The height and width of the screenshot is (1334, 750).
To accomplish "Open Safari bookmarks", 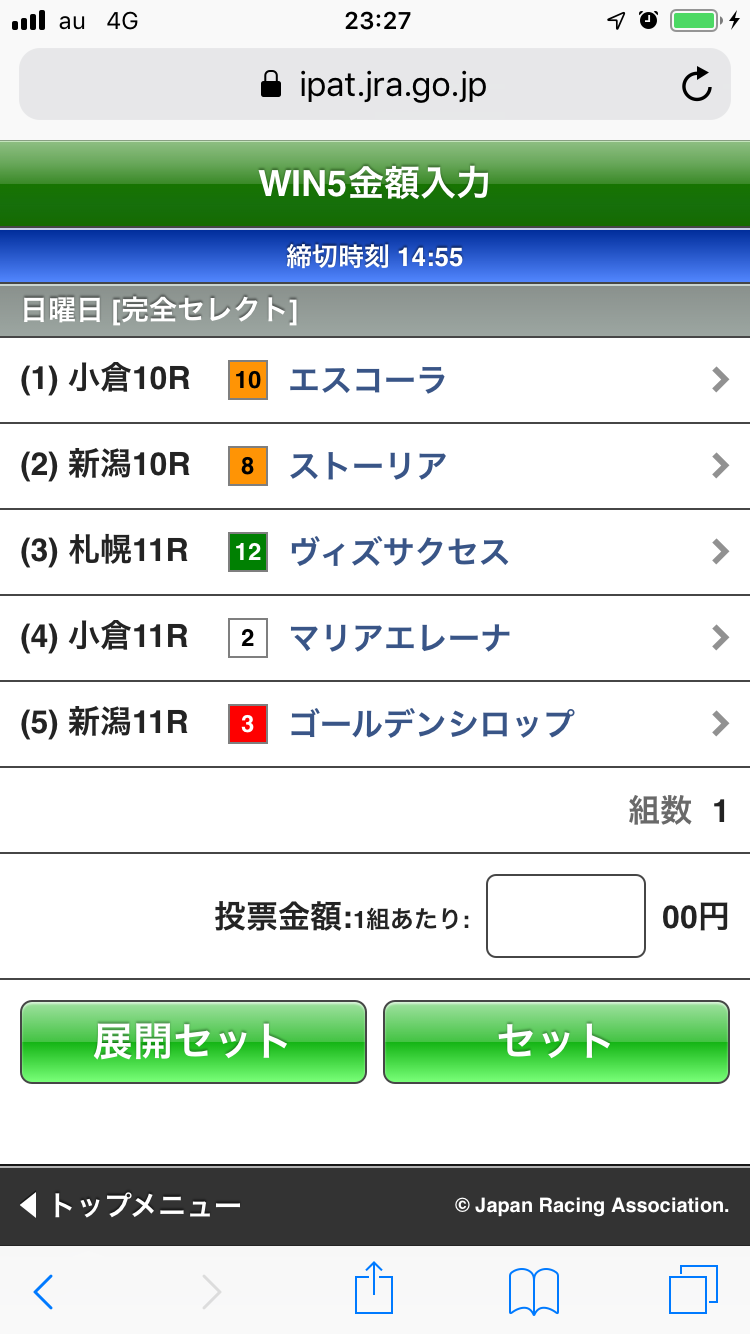I will tap(533, 1292).
